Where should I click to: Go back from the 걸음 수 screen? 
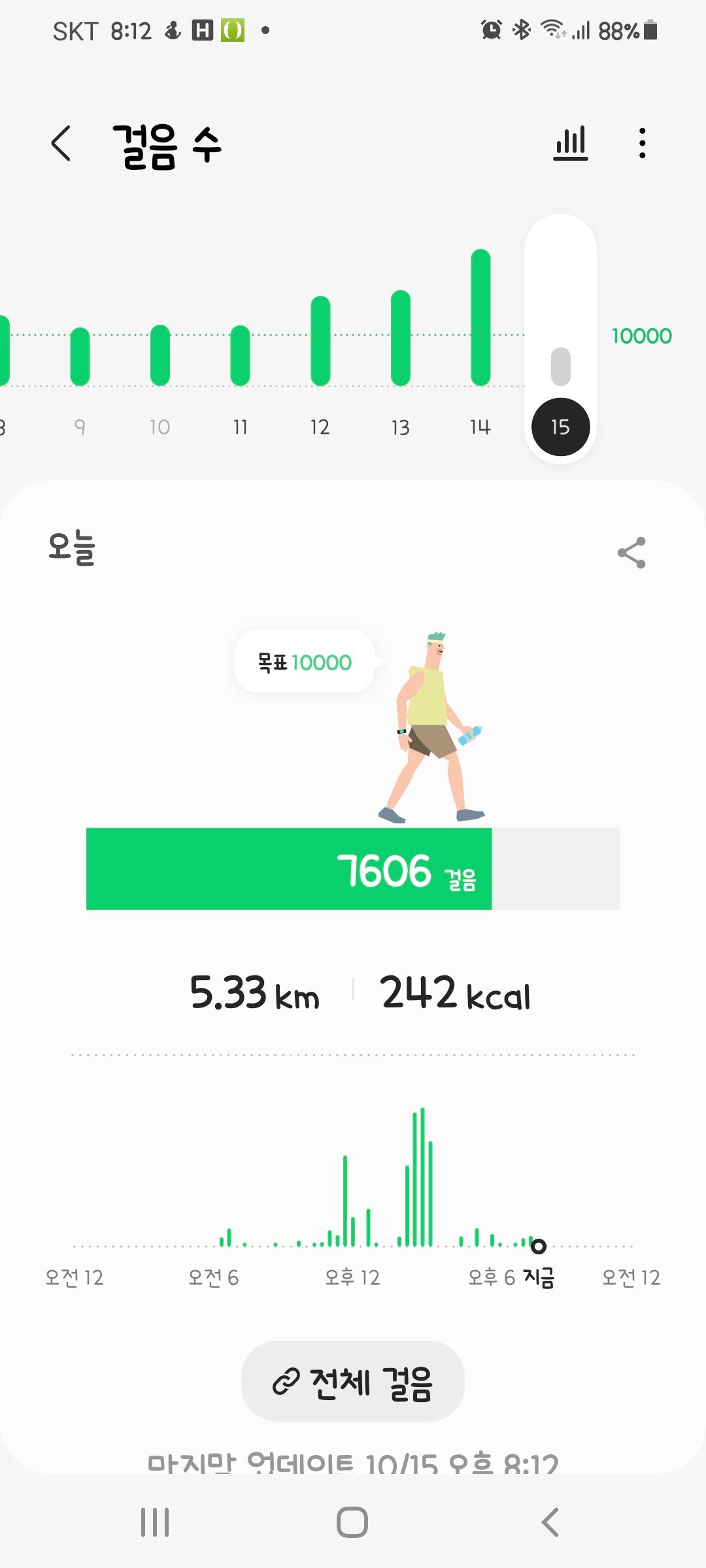point(61,143)
